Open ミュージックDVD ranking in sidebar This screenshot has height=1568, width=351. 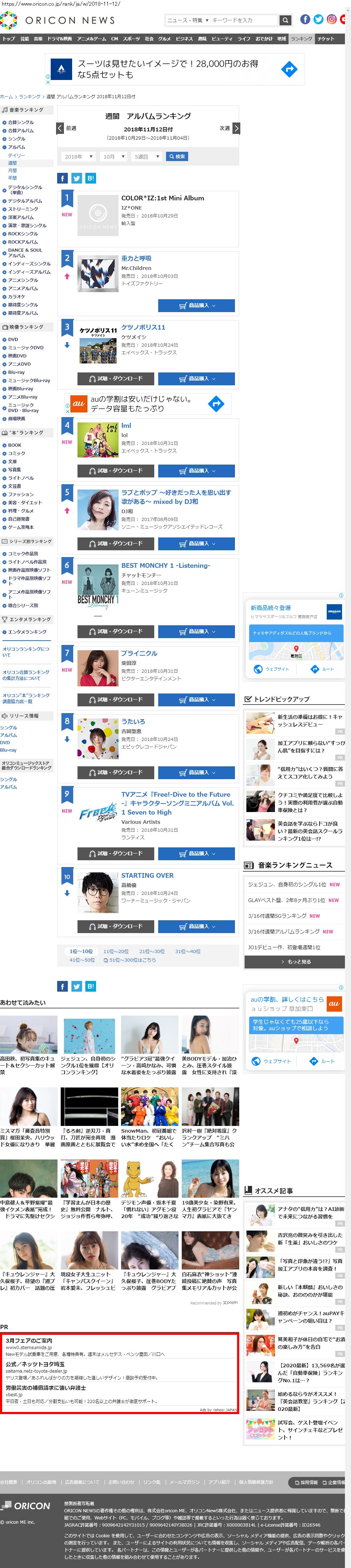click(26, 347)
